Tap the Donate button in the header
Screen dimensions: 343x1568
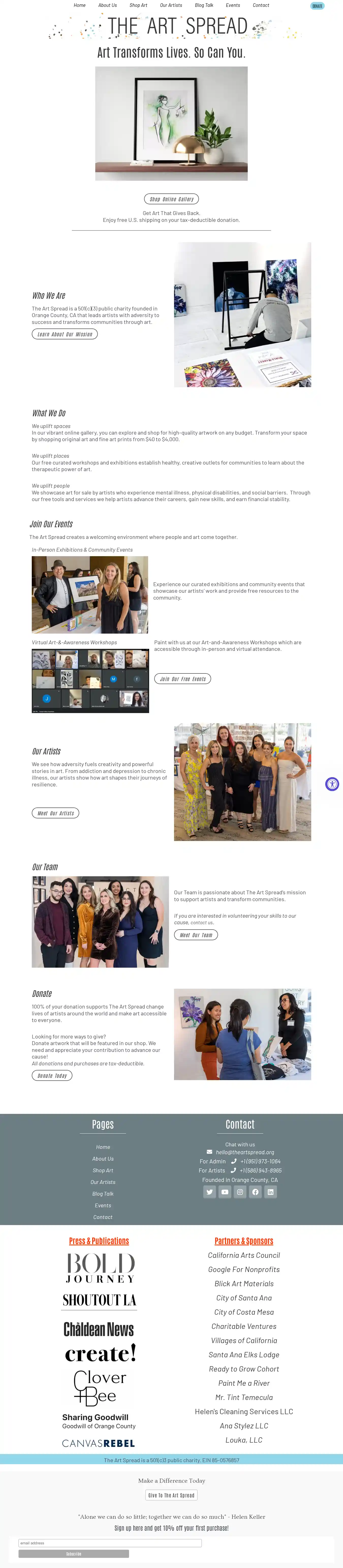pos(317,6)
